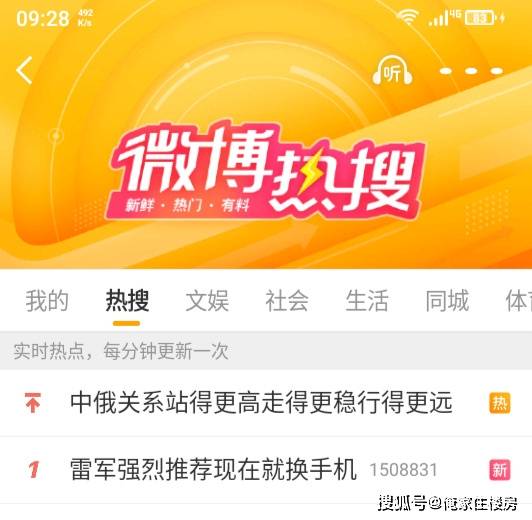Open hot search 雷军强烈推荐现在就换手机
The width and height of the screenshot is (532, 520).
[266, 470]
